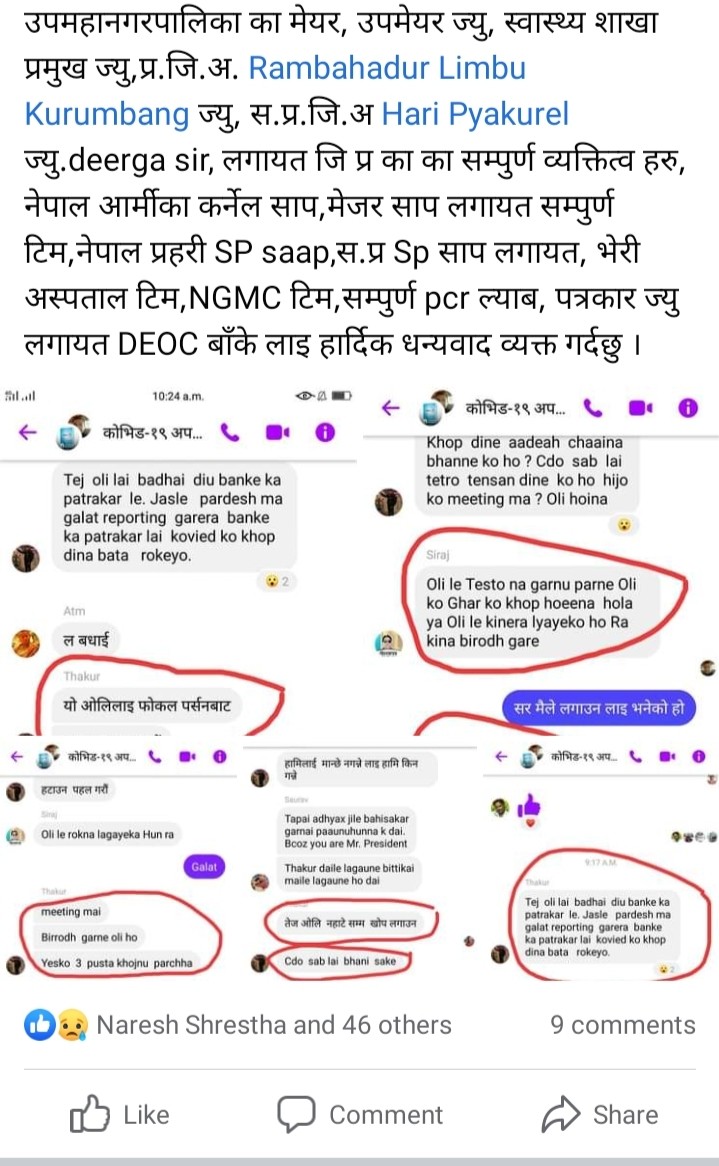This screenshot has width=719, height=1166.
Task: Open the bottom-left chat screenshot photo
Action: [x=119, y=862]
